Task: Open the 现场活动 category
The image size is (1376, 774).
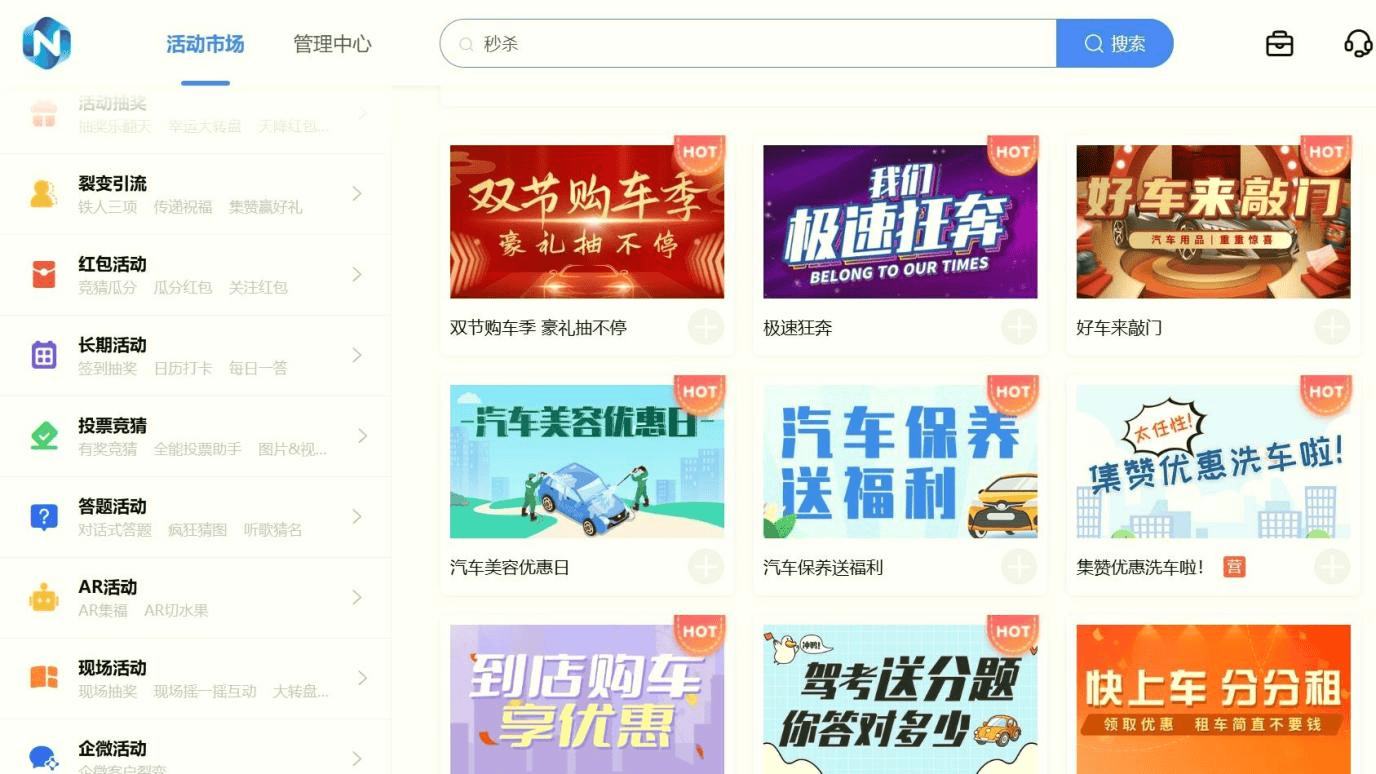Action: (x=195, y=678)
